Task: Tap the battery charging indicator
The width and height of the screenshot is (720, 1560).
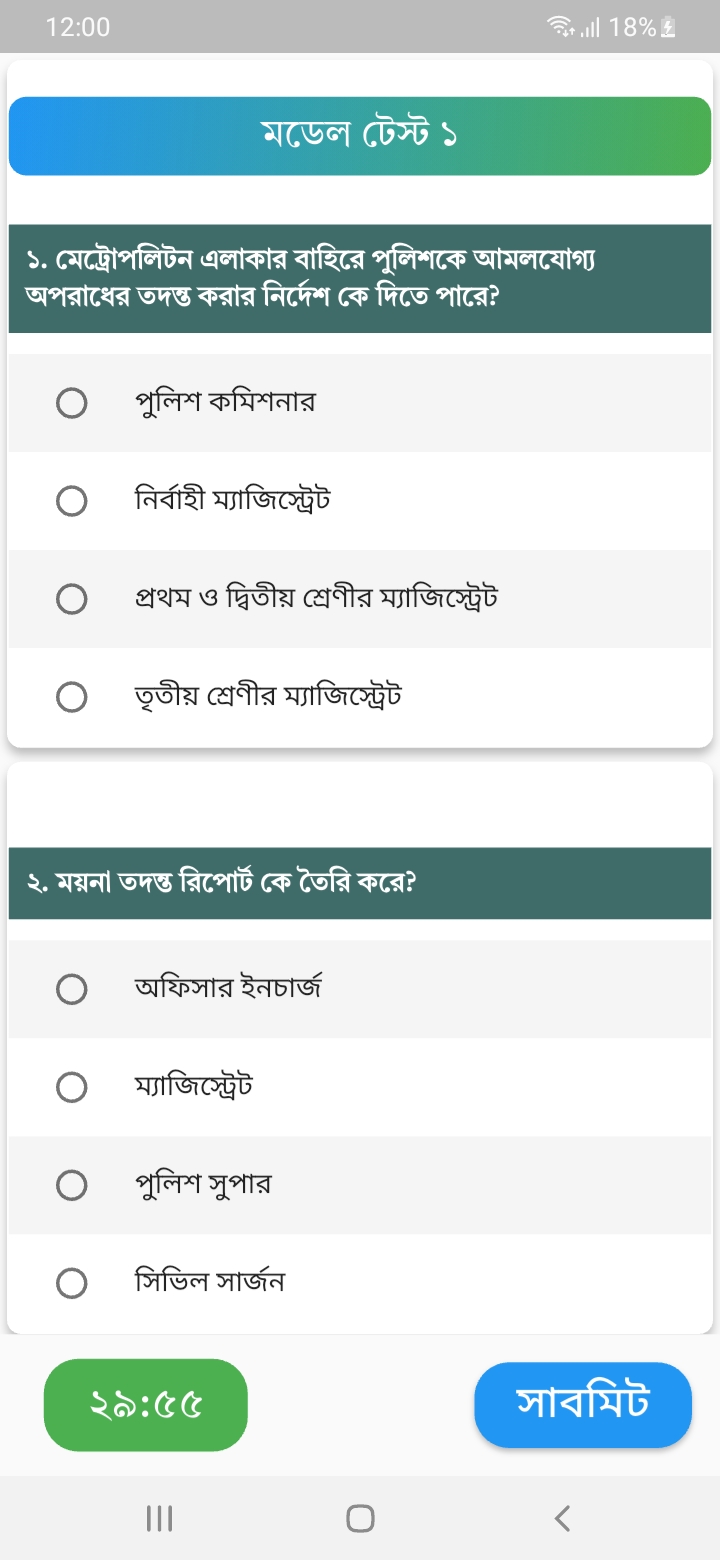Action: point(668,27)
